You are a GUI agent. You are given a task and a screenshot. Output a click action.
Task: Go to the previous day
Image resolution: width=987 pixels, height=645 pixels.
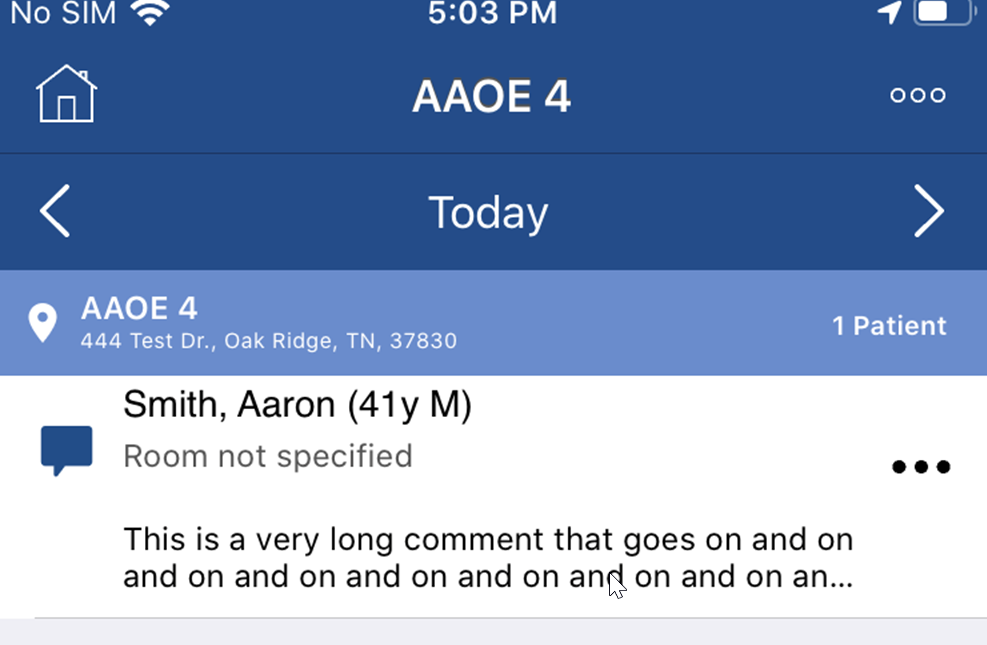pyautogui.click(x=55, y=211)
